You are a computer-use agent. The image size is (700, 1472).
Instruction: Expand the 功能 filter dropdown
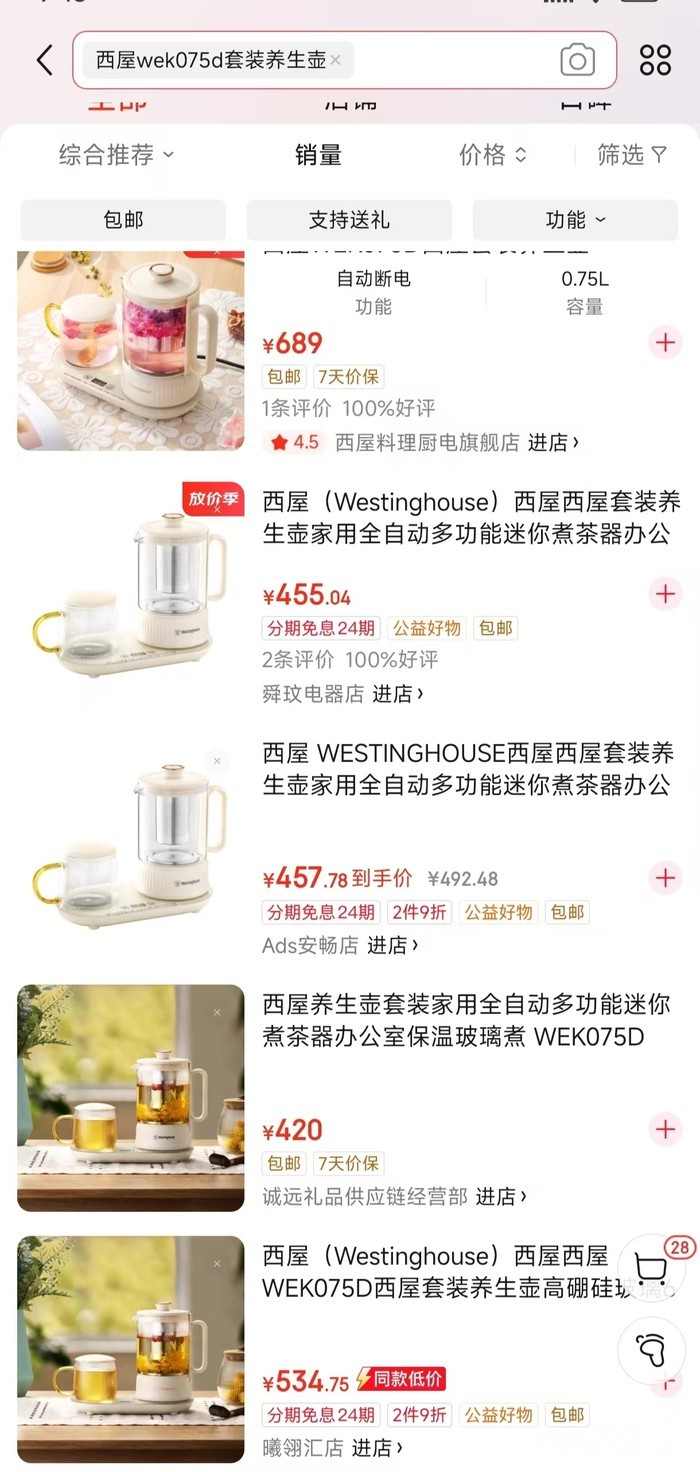pos(575,220)
